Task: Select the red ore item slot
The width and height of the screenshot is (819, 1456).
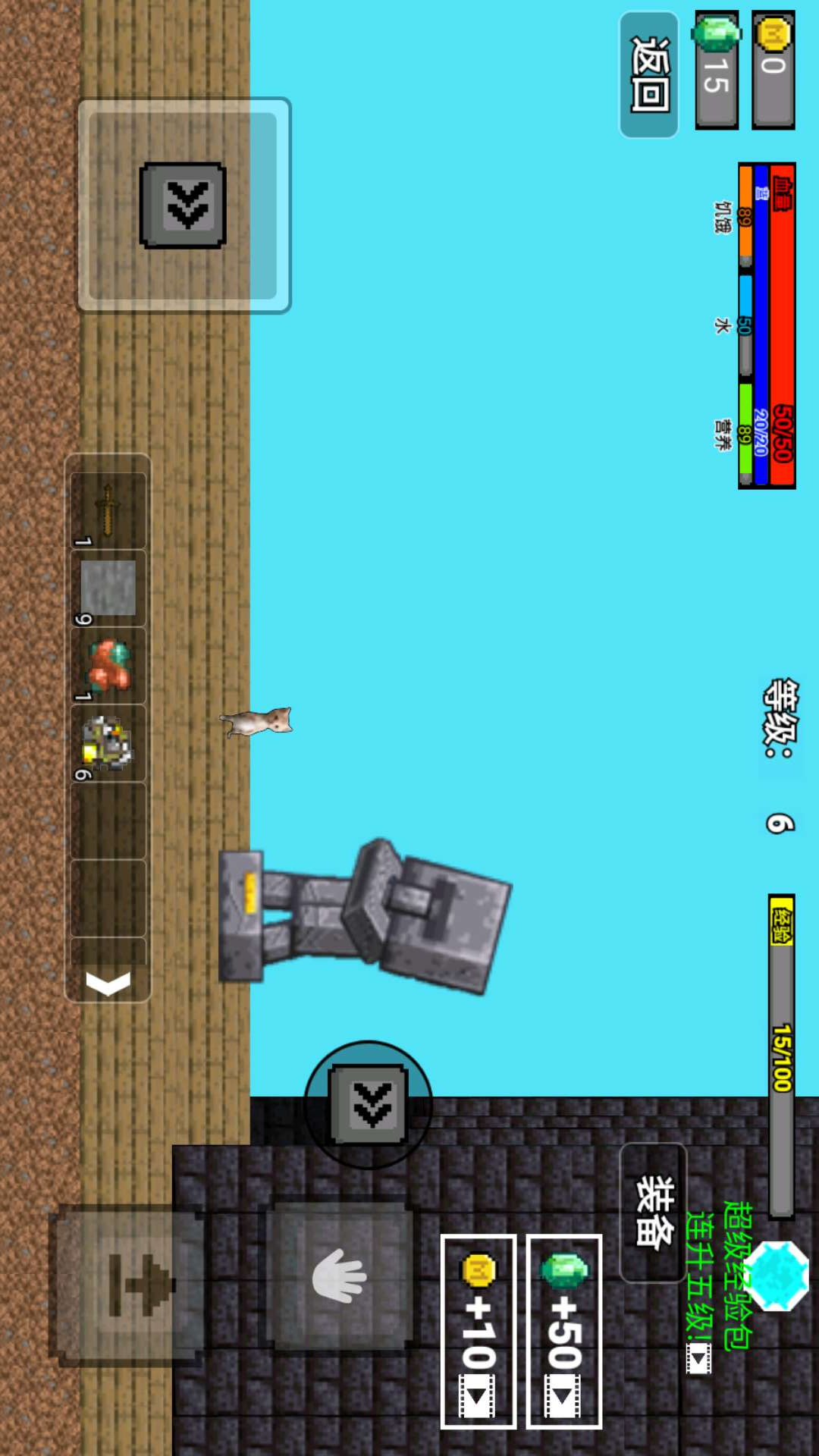Action: (108, 666)
